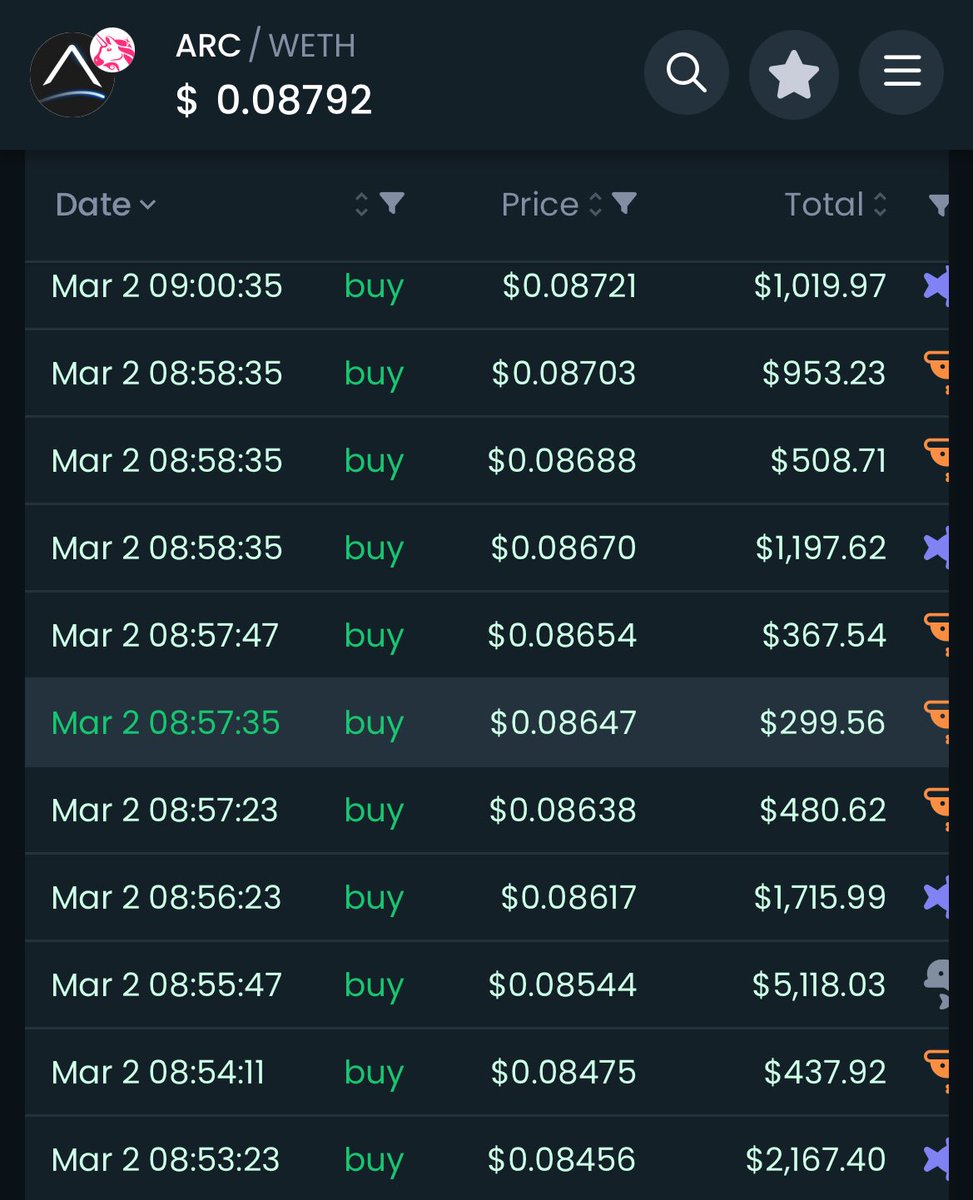Screen dimensions: 973x1200
Task: Open the search icon
Action: [x=686, y=73]
